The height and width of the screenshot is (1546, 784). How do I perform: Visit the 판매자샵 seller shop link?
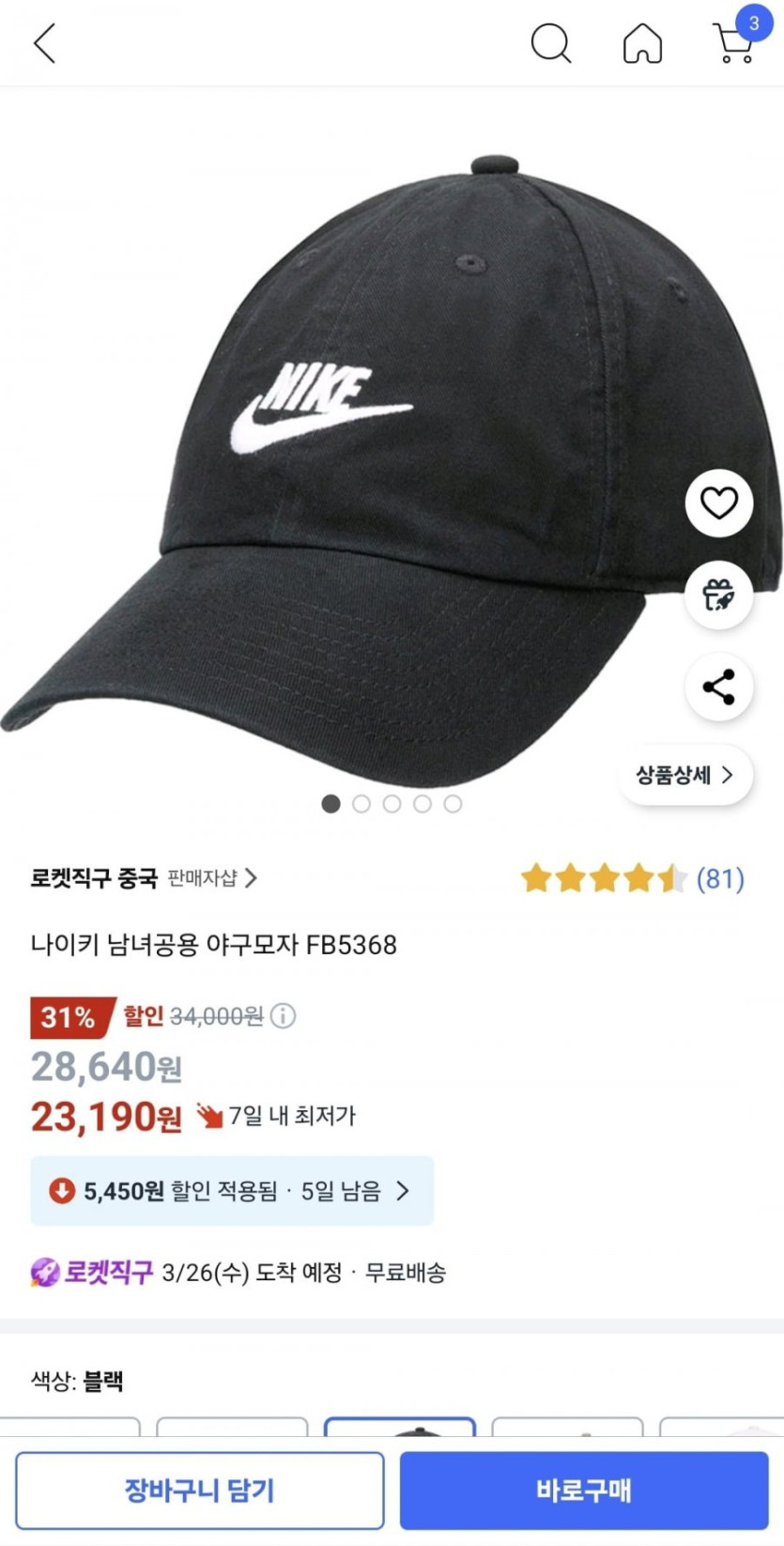212,878
